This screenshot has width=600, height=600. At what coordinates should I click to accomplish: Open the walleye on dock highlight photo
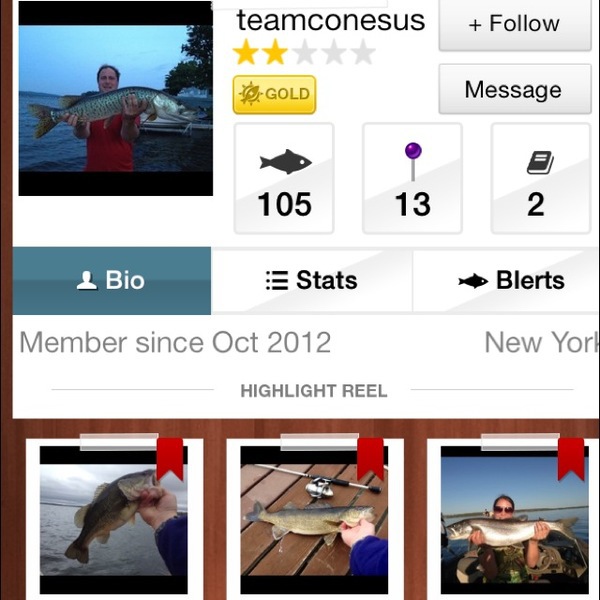tap(314, 520)
